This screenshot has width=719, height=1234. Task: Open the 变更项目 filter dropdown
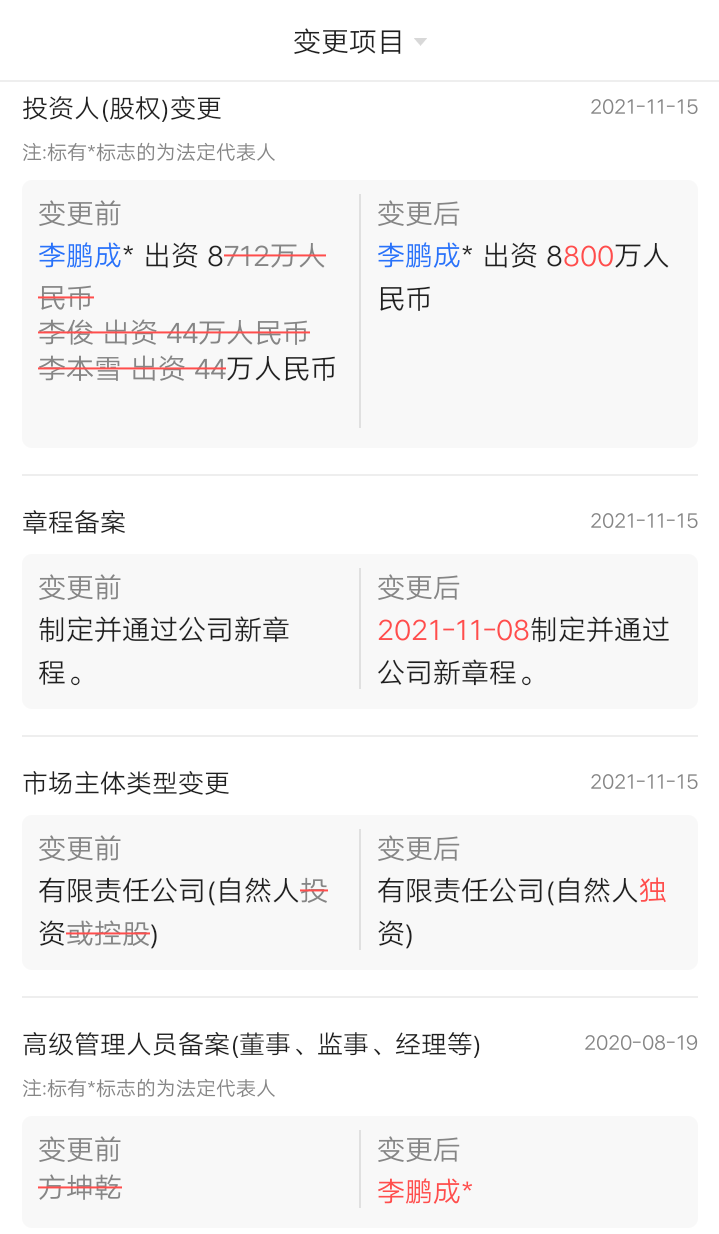(360, 41)
